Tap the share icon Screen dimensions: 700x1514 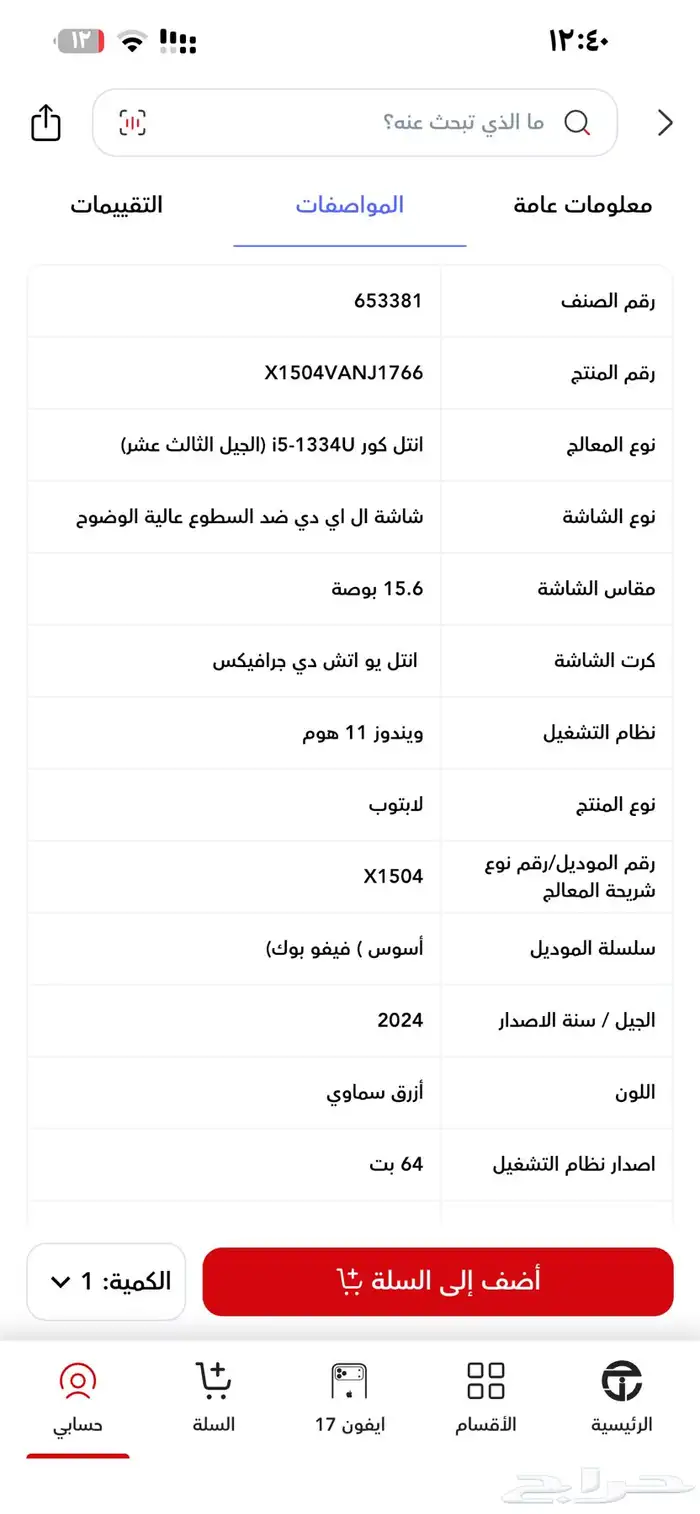46,123
